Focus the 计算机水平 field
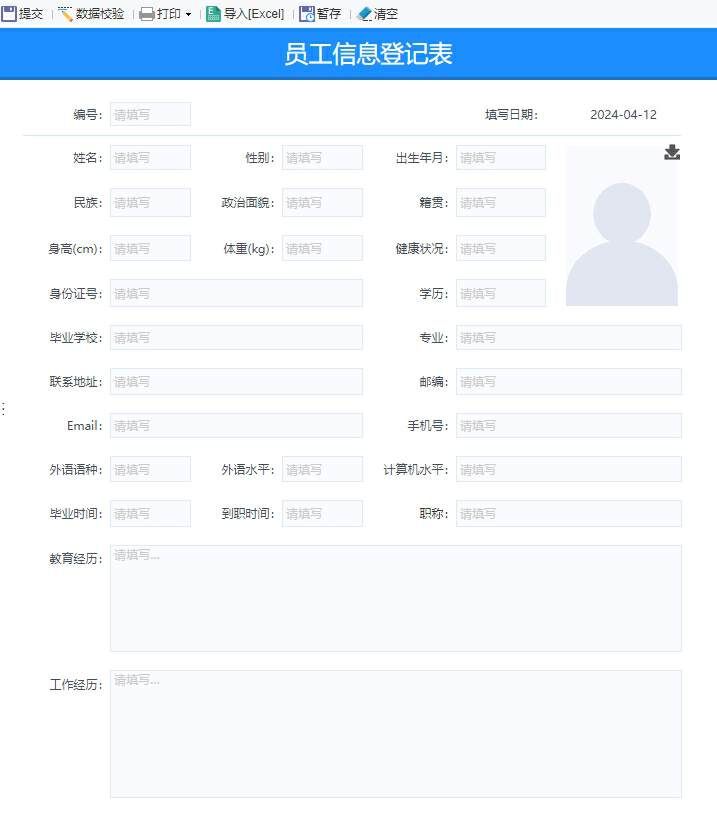This screenshot has height=816, width=717. [568, 469]
